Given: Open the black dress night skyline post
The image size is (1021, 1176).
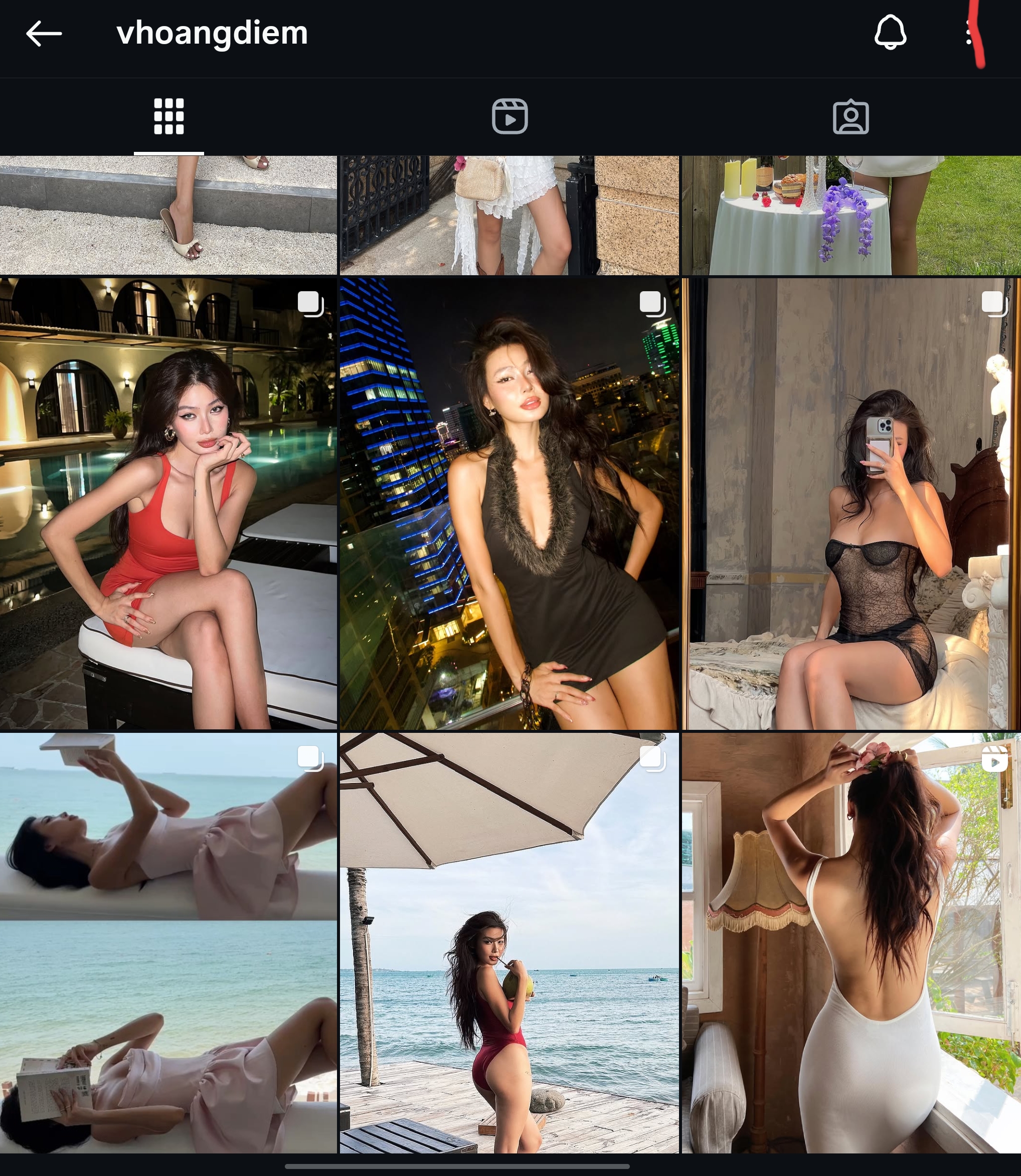Looking at the screenshot, I should [x=509, y=503].
